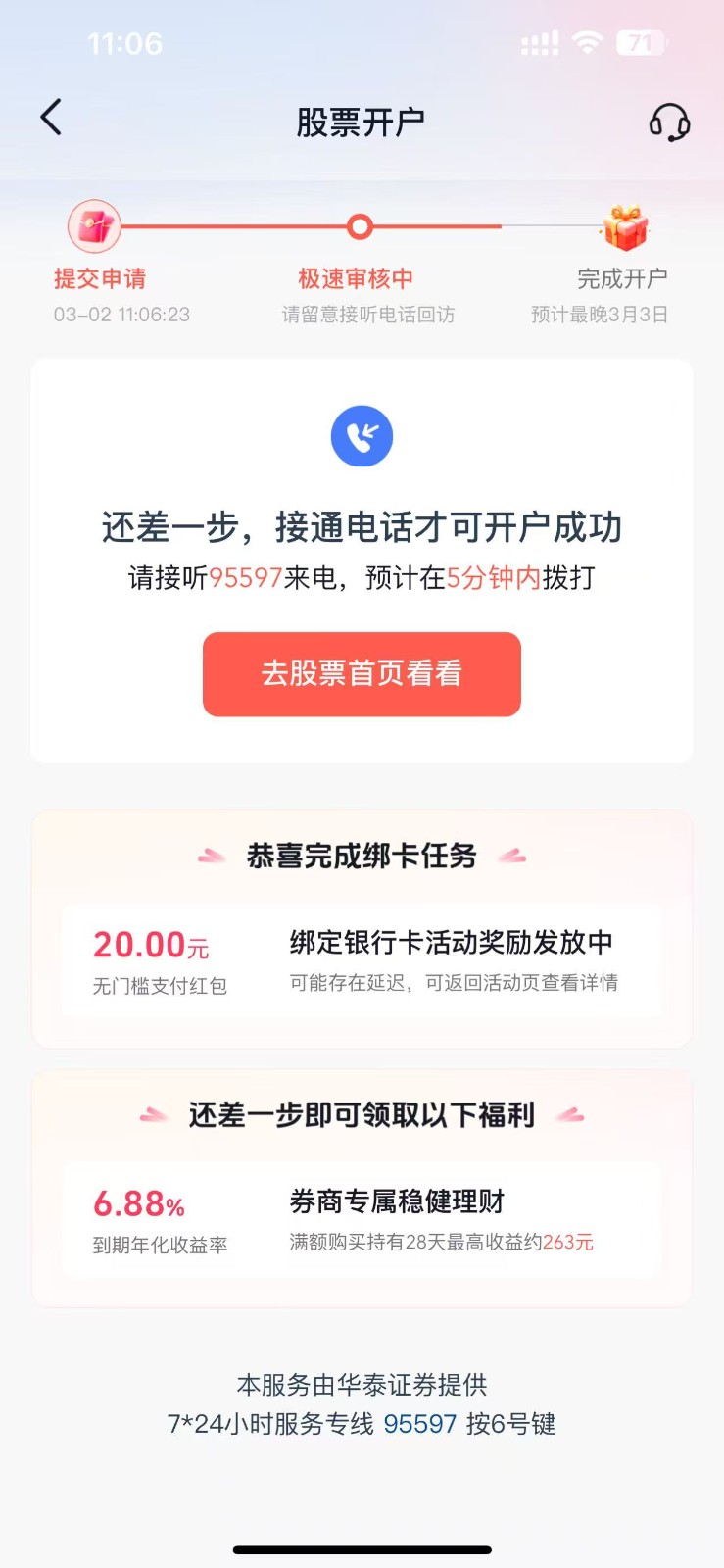Select the 完成开户 pending step

coord(624,278)
